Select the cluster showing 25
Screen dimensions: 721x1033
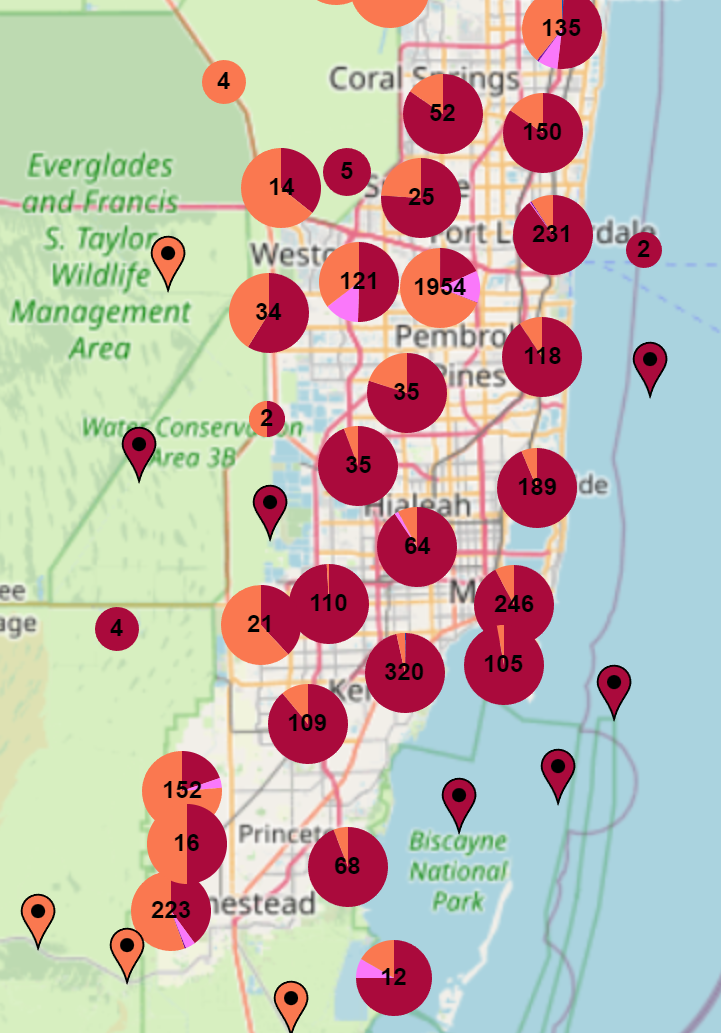point(421,197)
